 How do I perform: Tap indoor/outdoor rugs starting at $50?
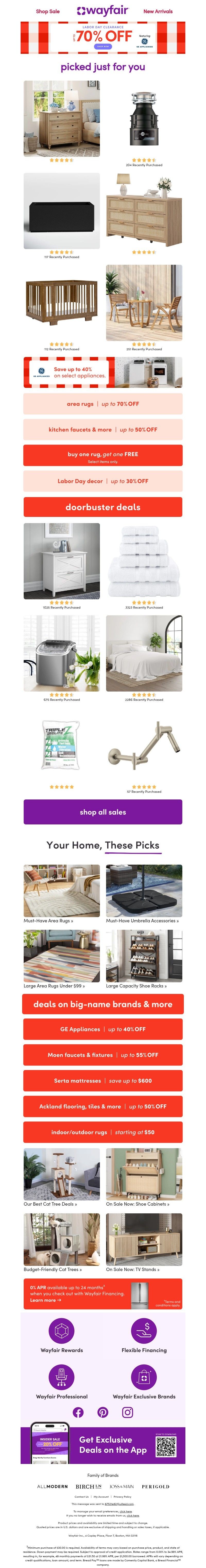103,1132
